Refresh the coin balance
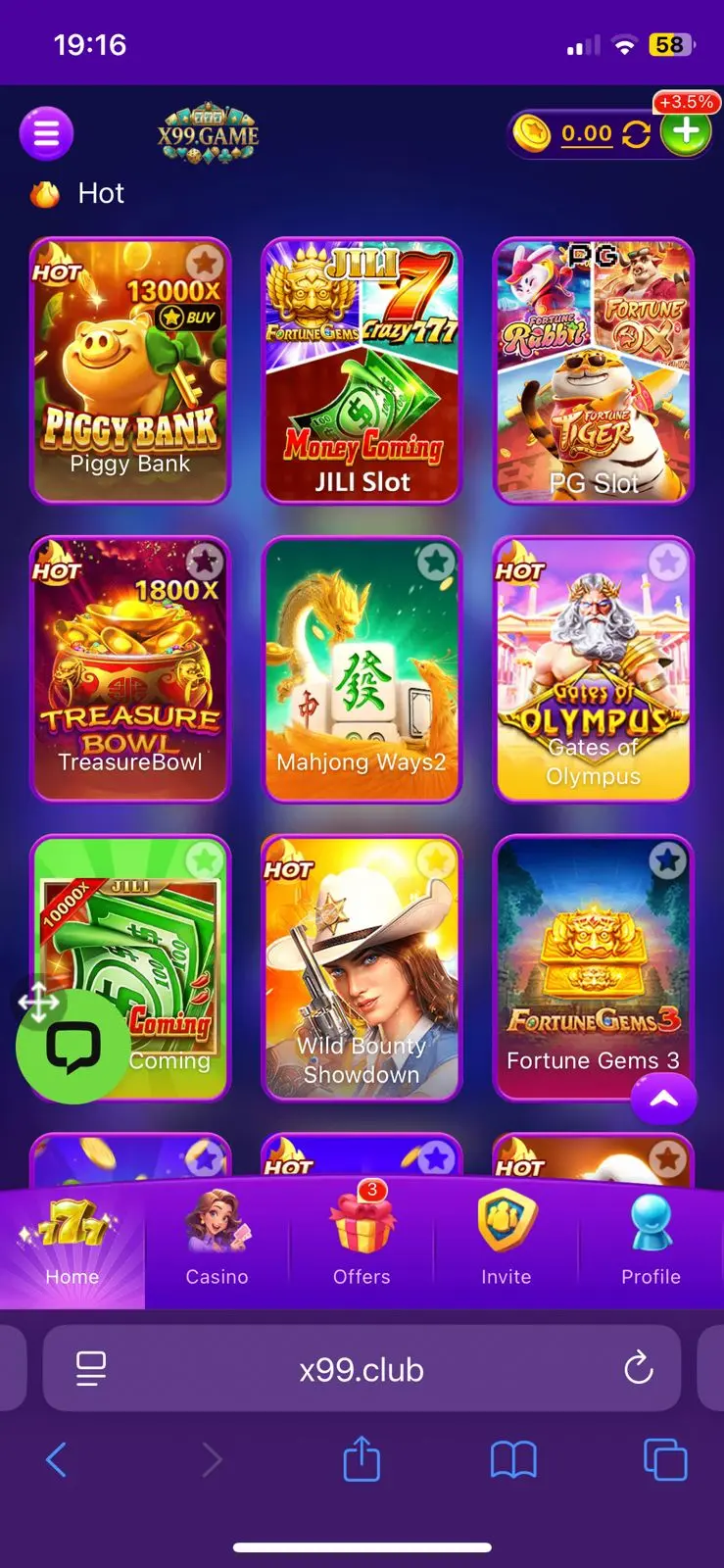 click(x=637, y=134)
